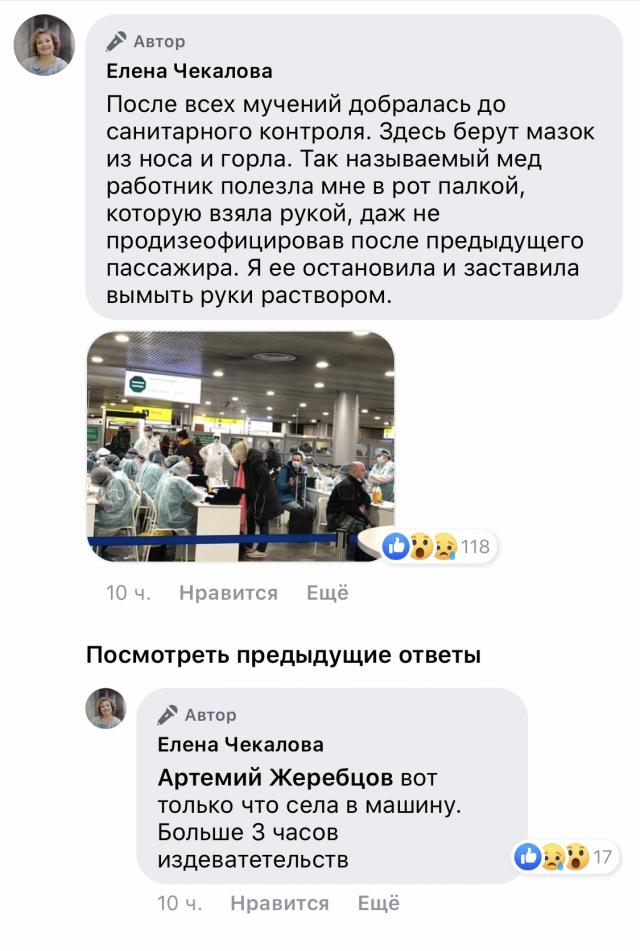640x951 pixels.
Task: Open Елена Чекалова's profile from the top comment avatar
Action: 44,45
